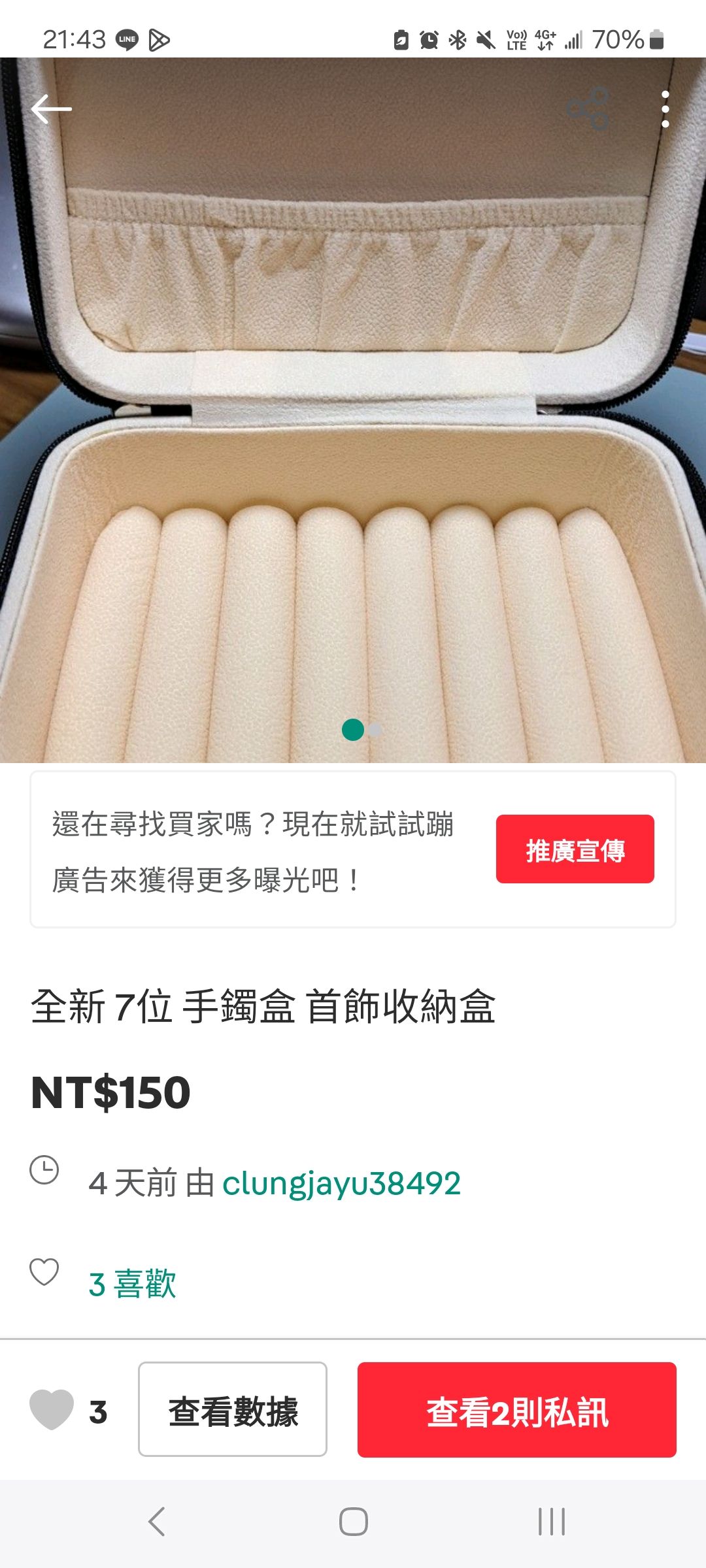Screen dimensions: 706x1568
Task: Open seller profile clungjayu38492
Action: (x=341, y=1183)
